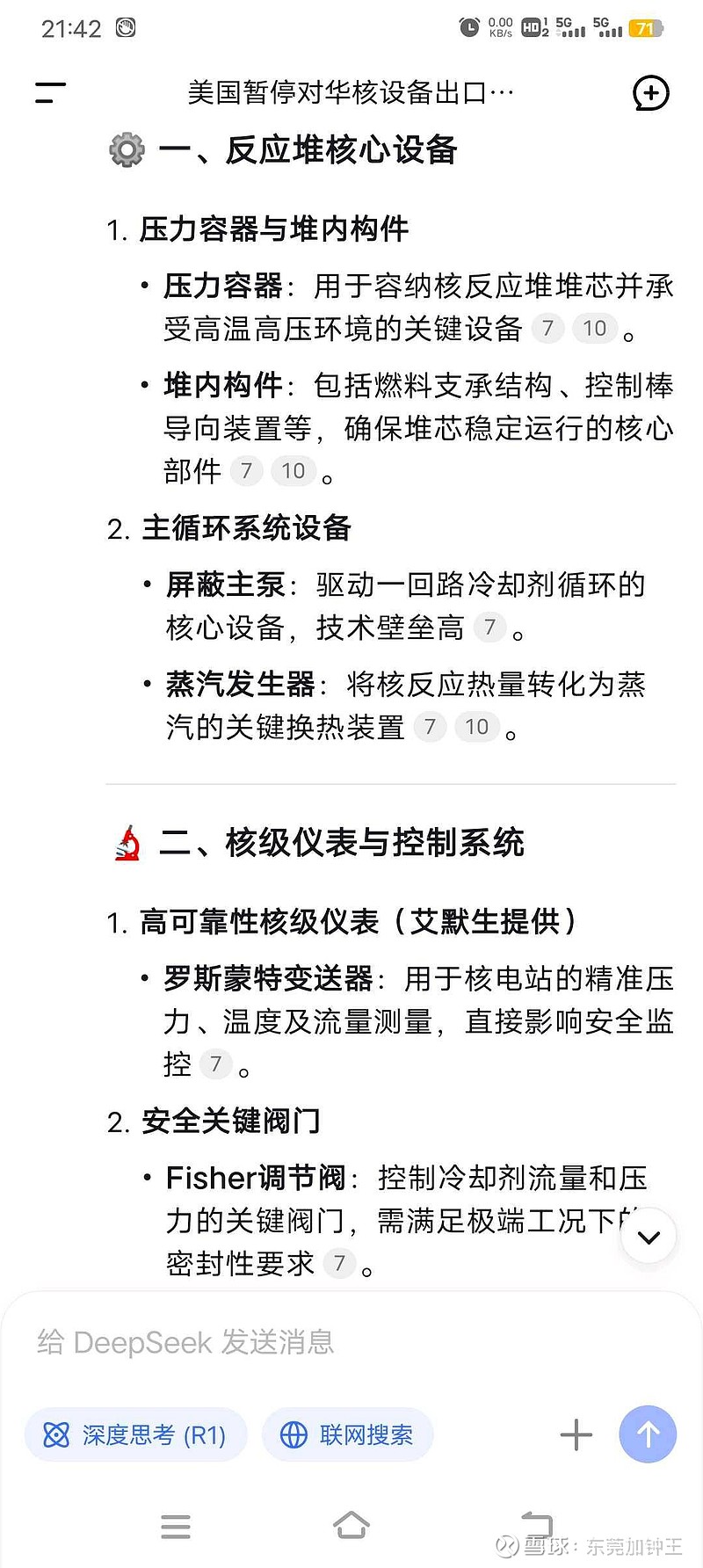Open citation 10 after 压力容器 description
The image size is (703, 1568).
pos(595,329)
